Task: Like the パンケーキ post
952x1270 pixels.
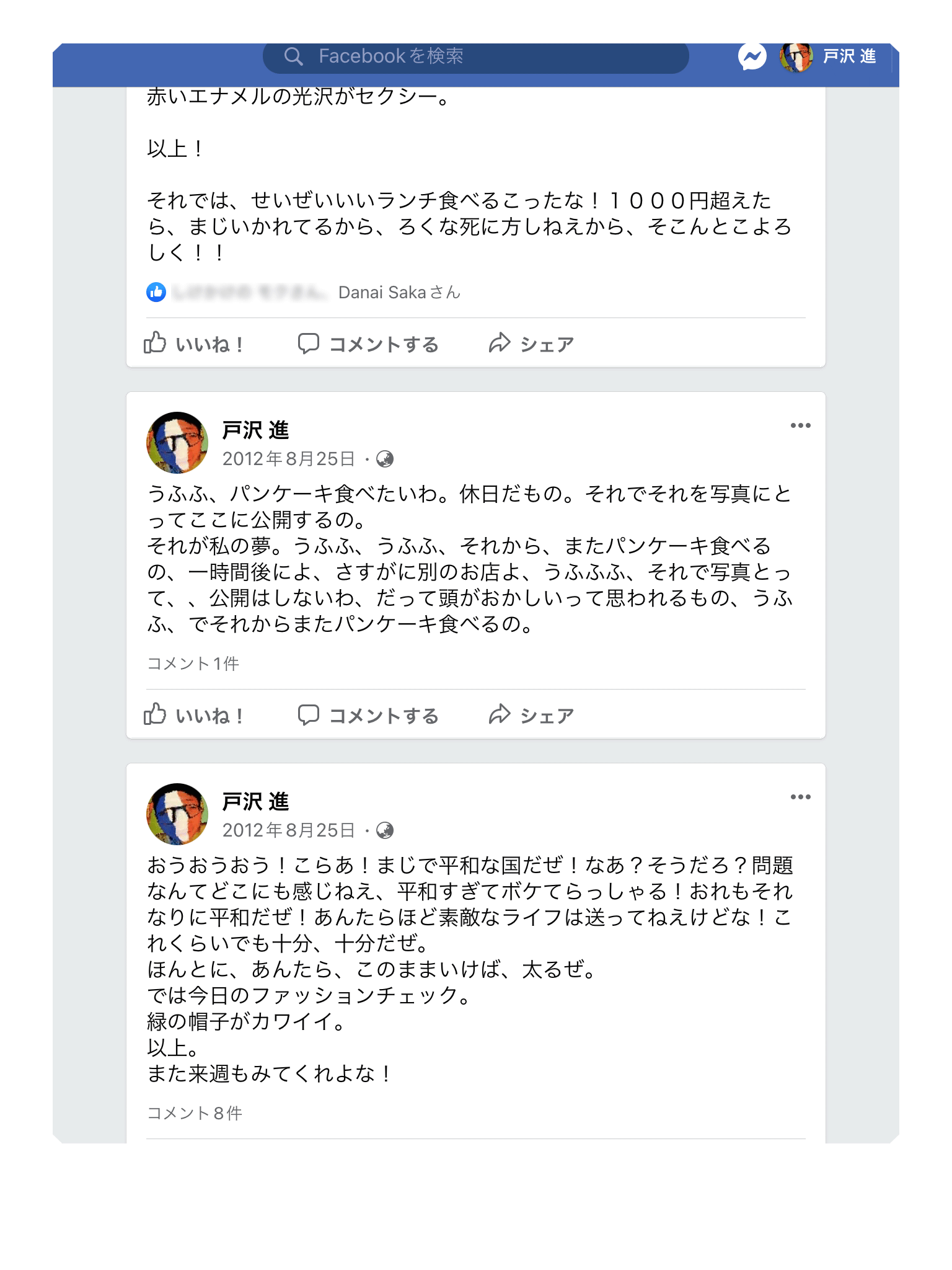Action: [x=194, y=715]
